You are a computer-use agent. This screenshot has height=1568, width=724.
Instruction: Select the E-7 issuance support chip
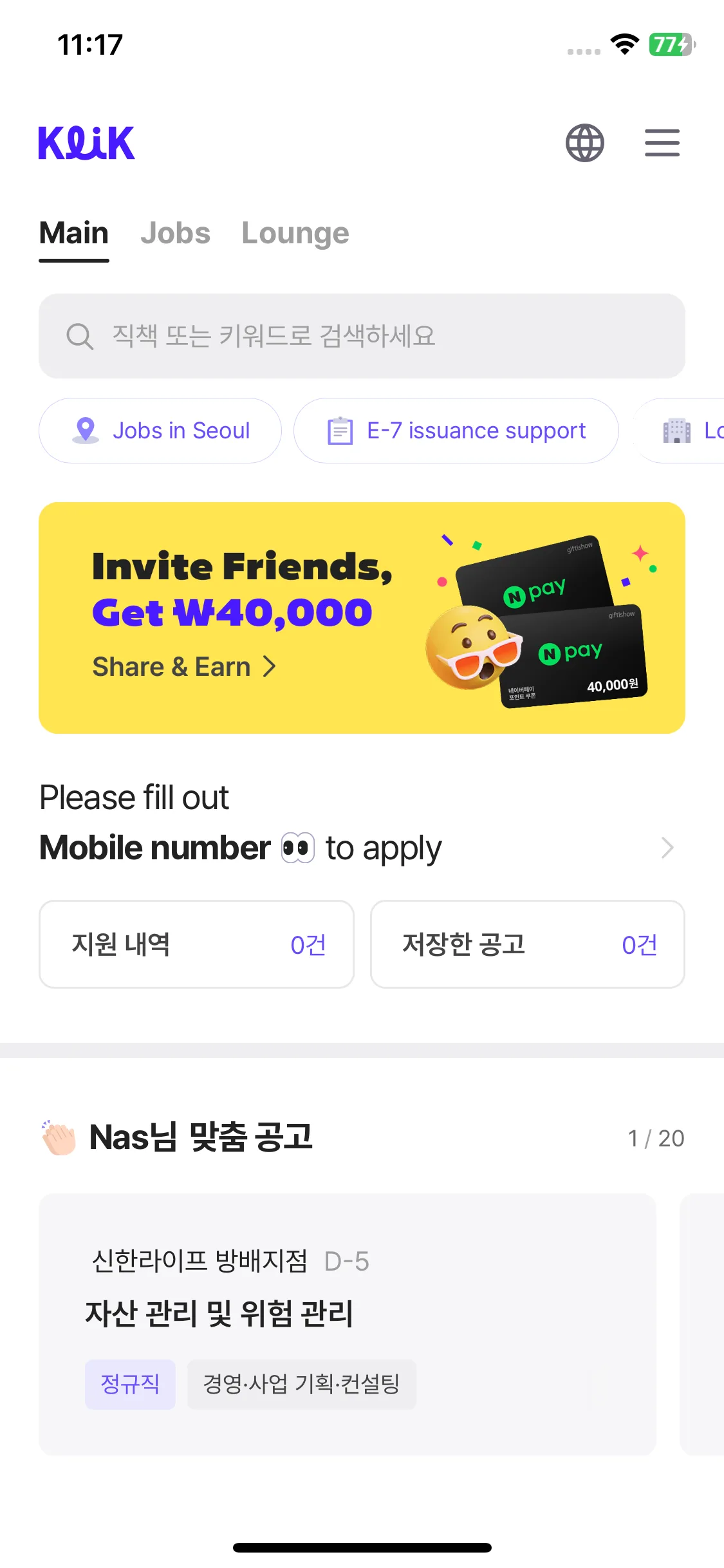tap(456, 431)
